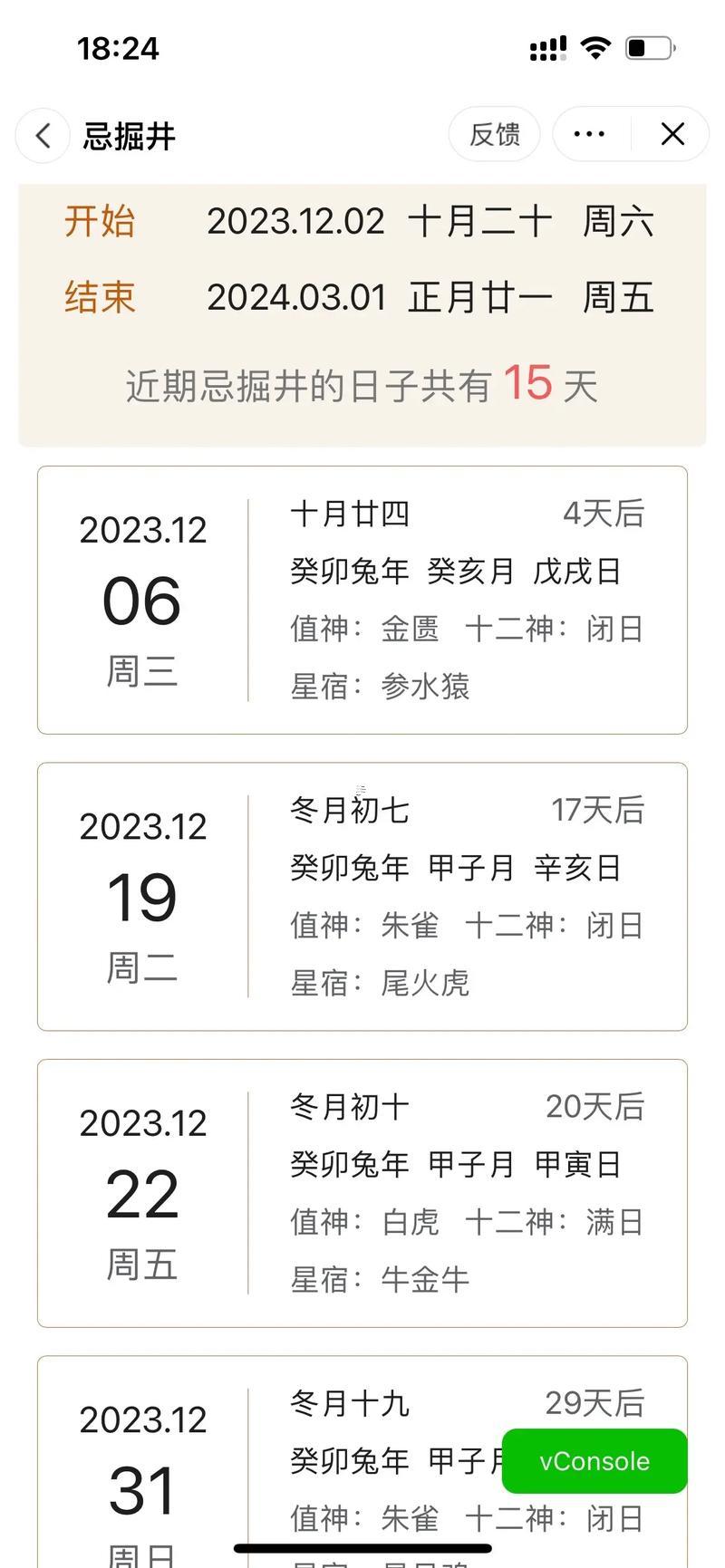This screenshot has width=725, height=1568.
Task: Click the Wi-Fi icon in the status bar
Action: pyautogui.click(x=595, y=47)
